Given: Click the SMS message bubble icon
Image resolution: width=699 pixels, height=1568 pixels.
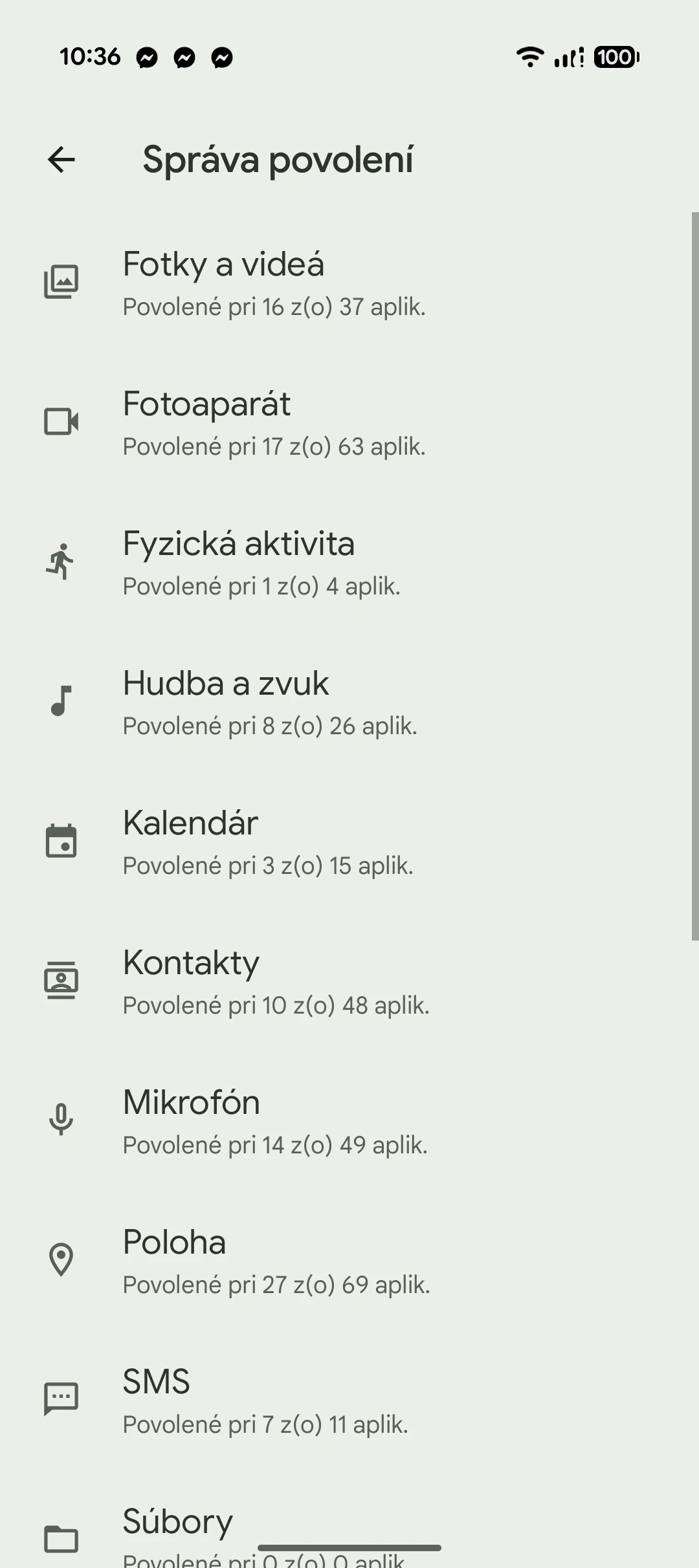Looking at the screenshot, I should [x=60, y=1399].
